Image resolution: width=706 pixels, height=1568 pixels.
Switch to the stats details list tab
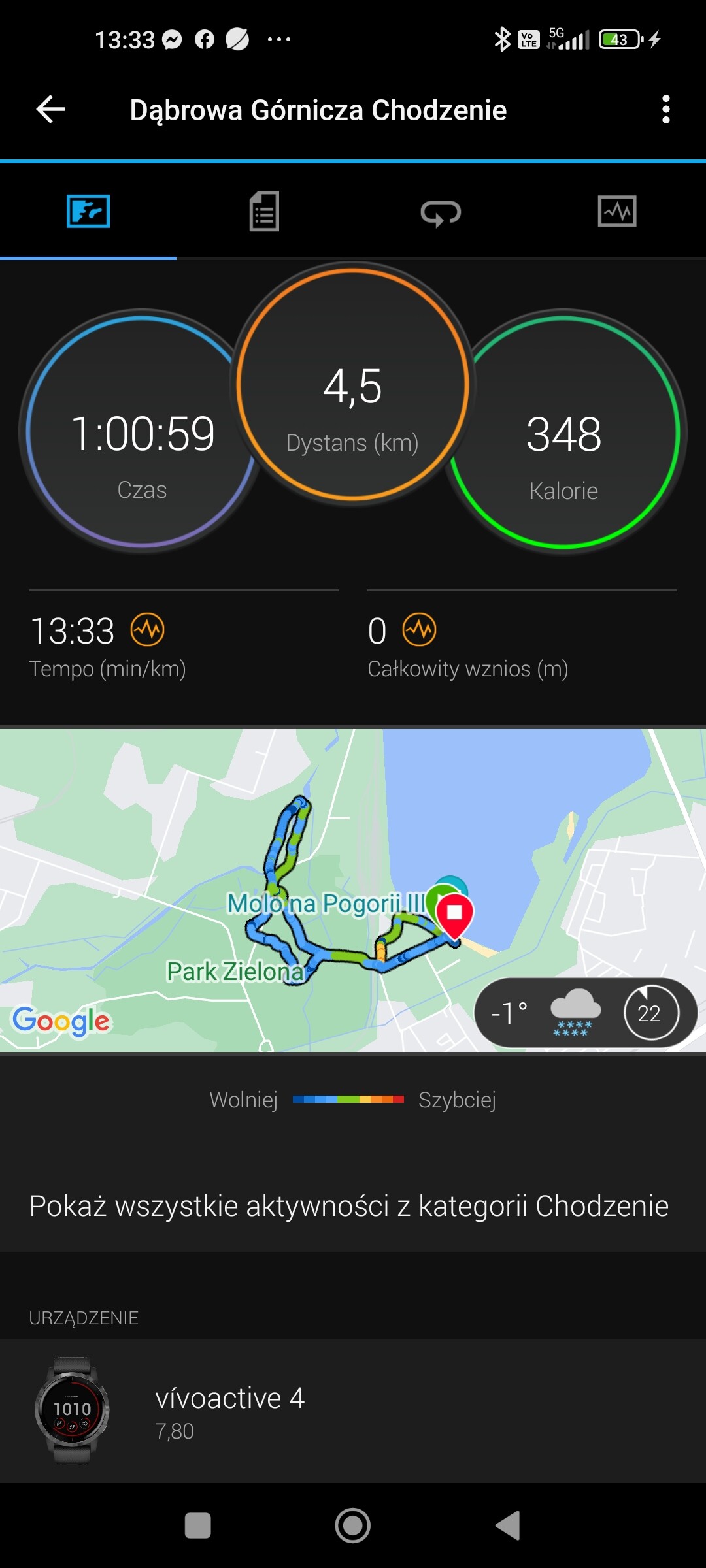[264, 211]
